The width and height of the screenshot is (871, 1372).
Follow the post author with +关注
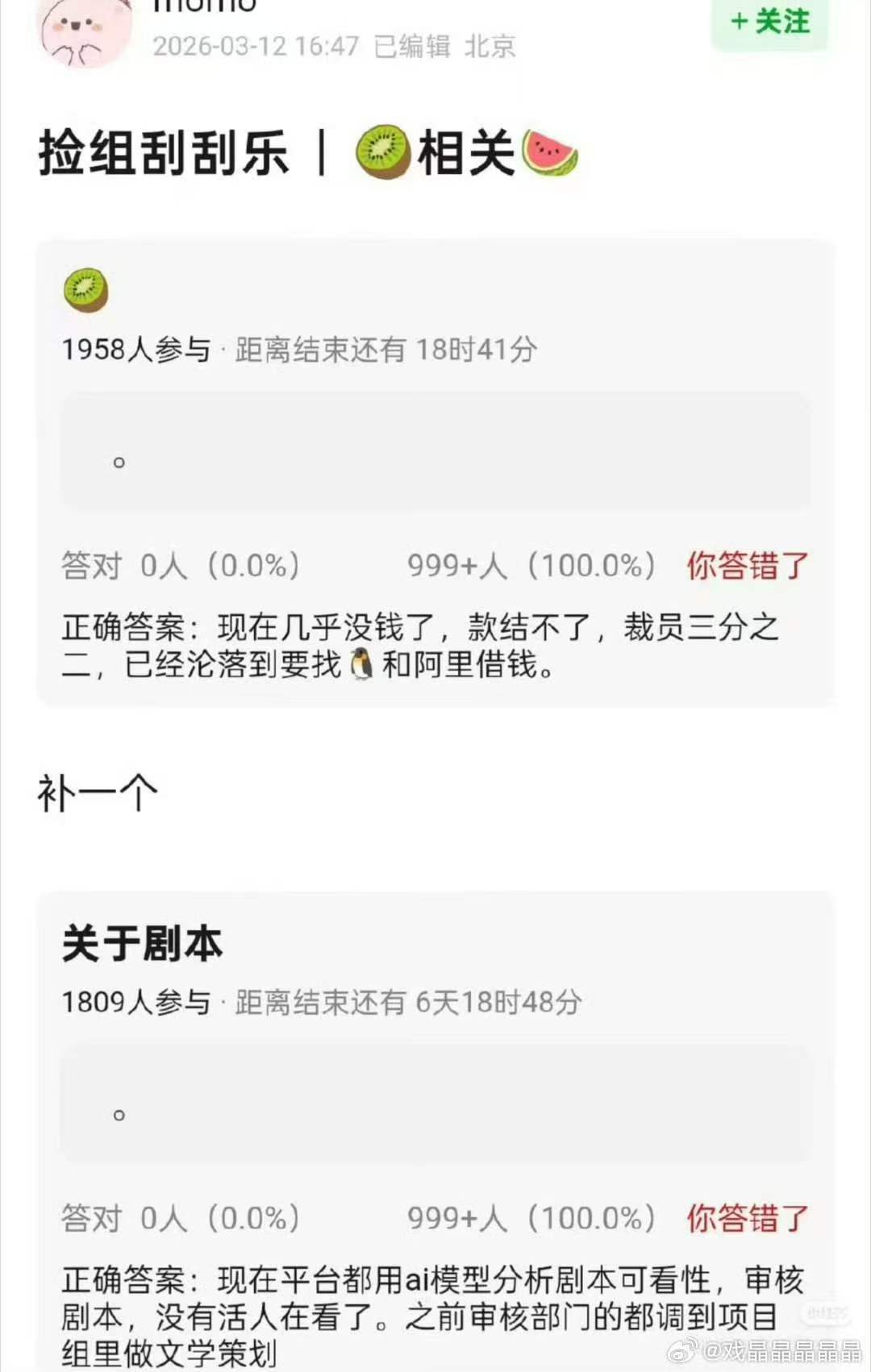[769, 22]
